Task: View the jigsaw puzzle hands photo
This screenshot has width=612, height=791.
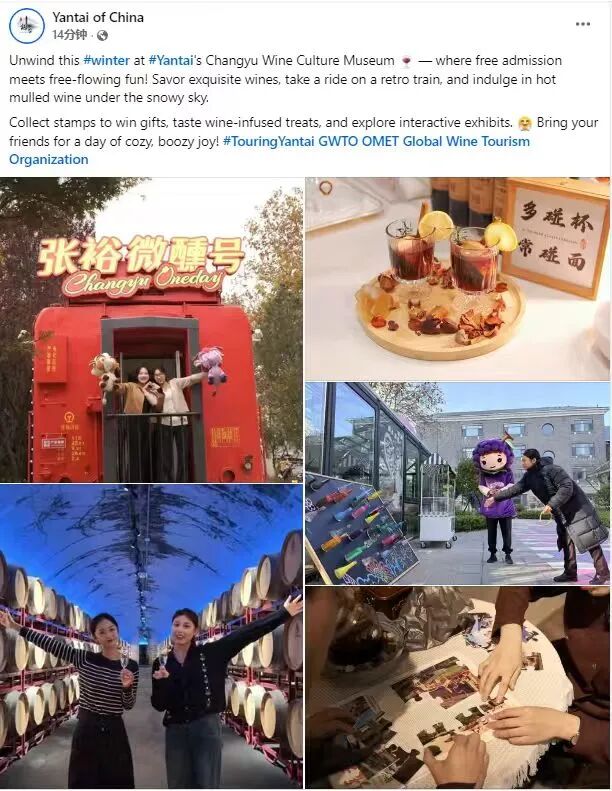Action: click(x=457, y=687)
